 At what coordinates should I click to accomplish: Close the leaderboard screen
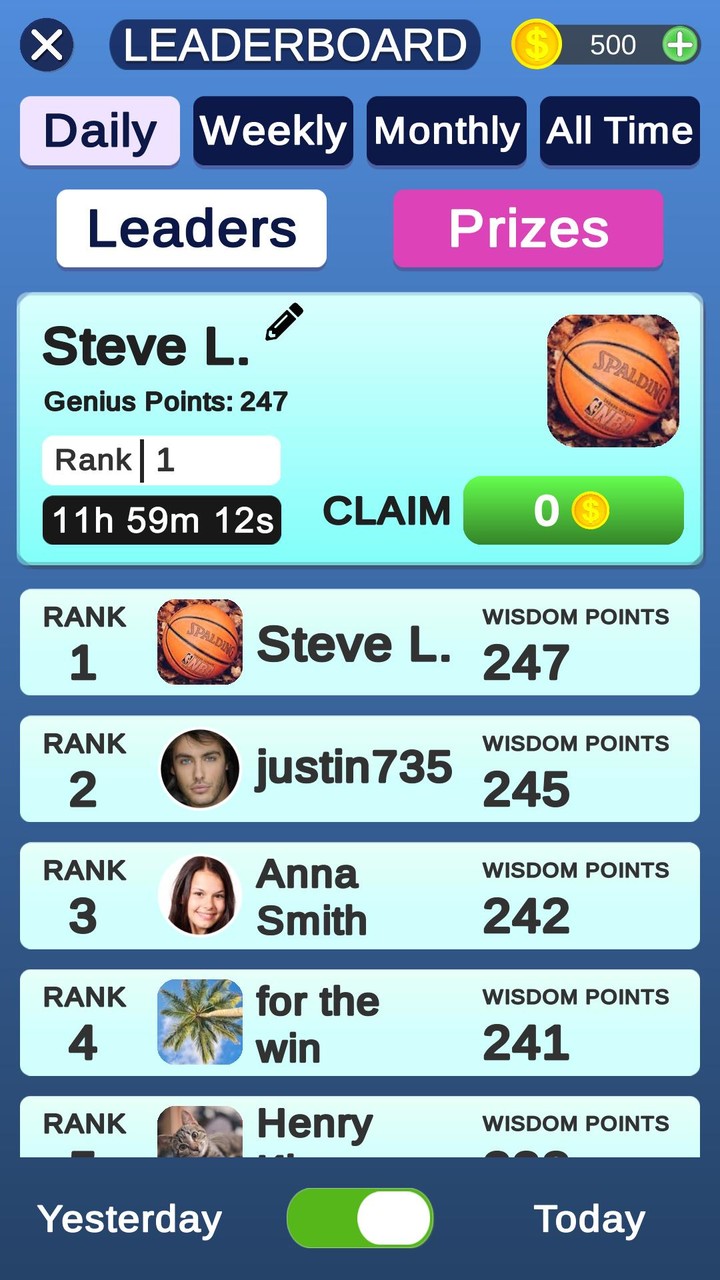tap(46, 46)
